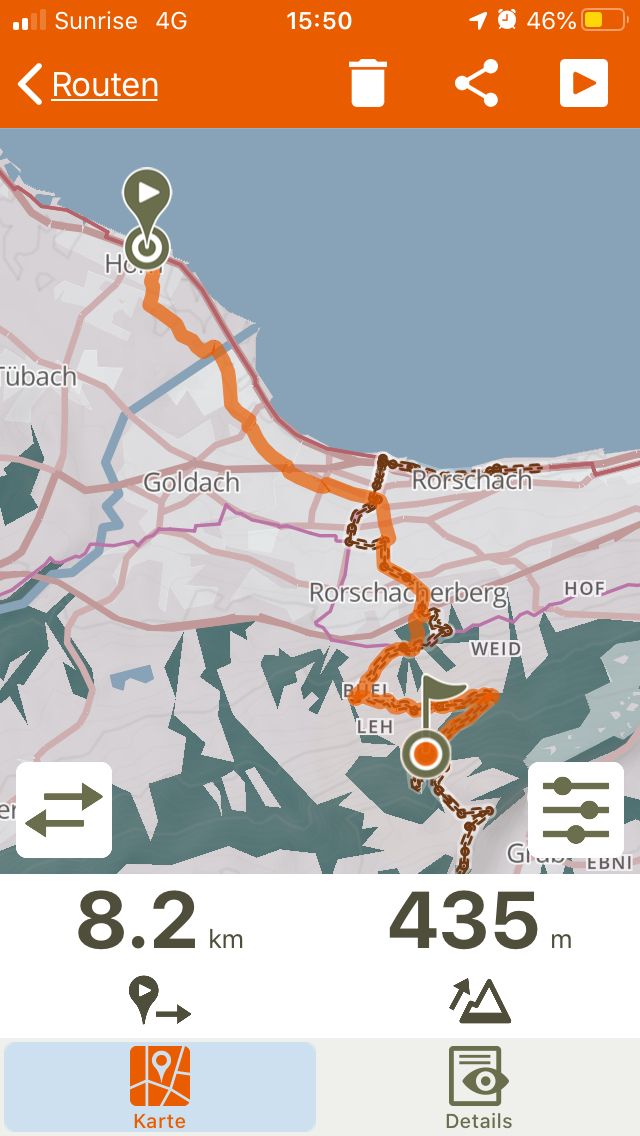The height and width of the screenshot is (1136, 640).
Task: Share this route
Action: 477,83
